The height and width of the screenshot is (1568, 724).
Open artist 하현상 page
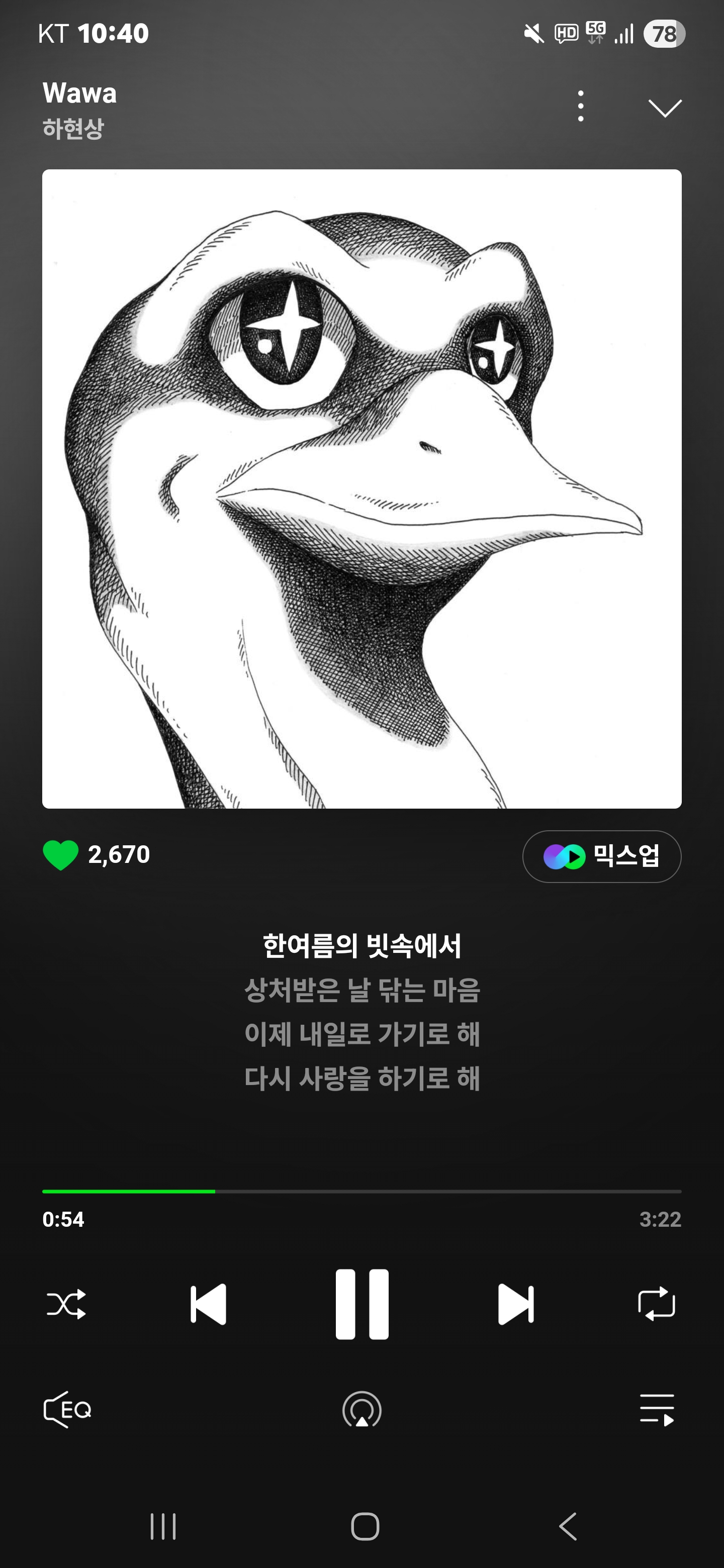[x=73, y=129]
